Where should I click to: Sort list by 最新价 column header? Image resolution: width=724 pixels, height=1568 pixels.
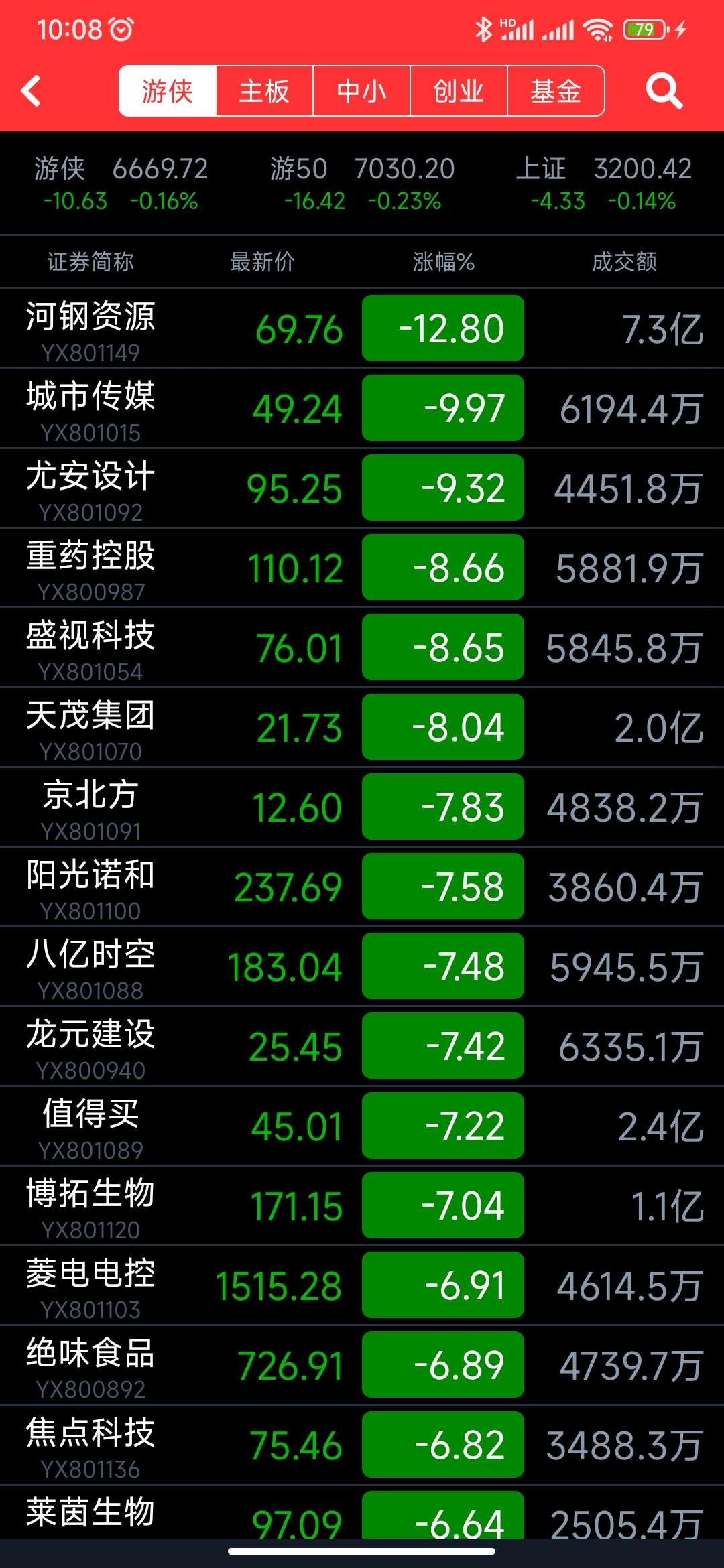point(262,262)
